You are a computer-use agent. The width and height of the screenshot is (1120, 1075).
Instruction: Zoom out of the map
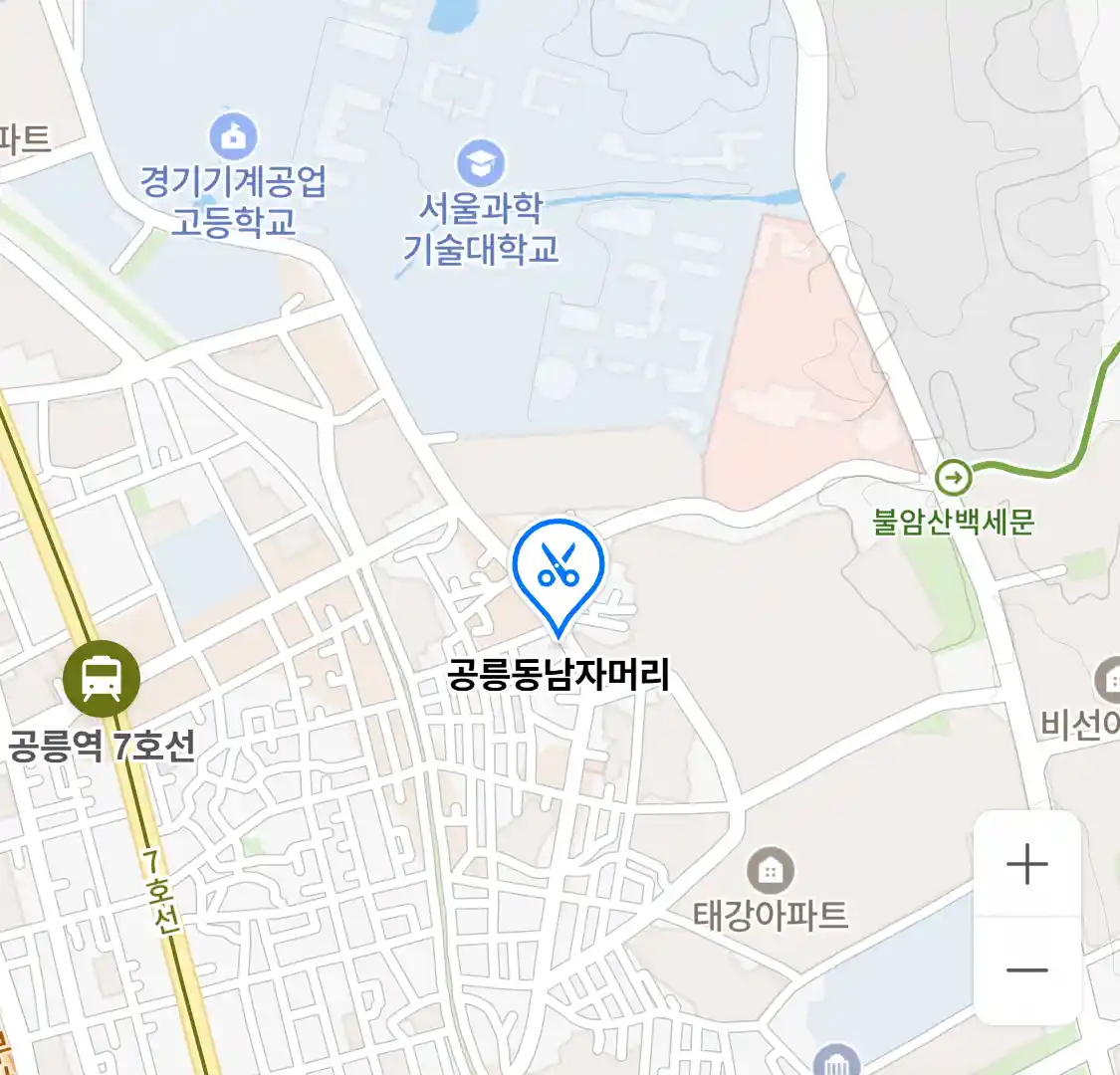click(x=1026, y=970)
